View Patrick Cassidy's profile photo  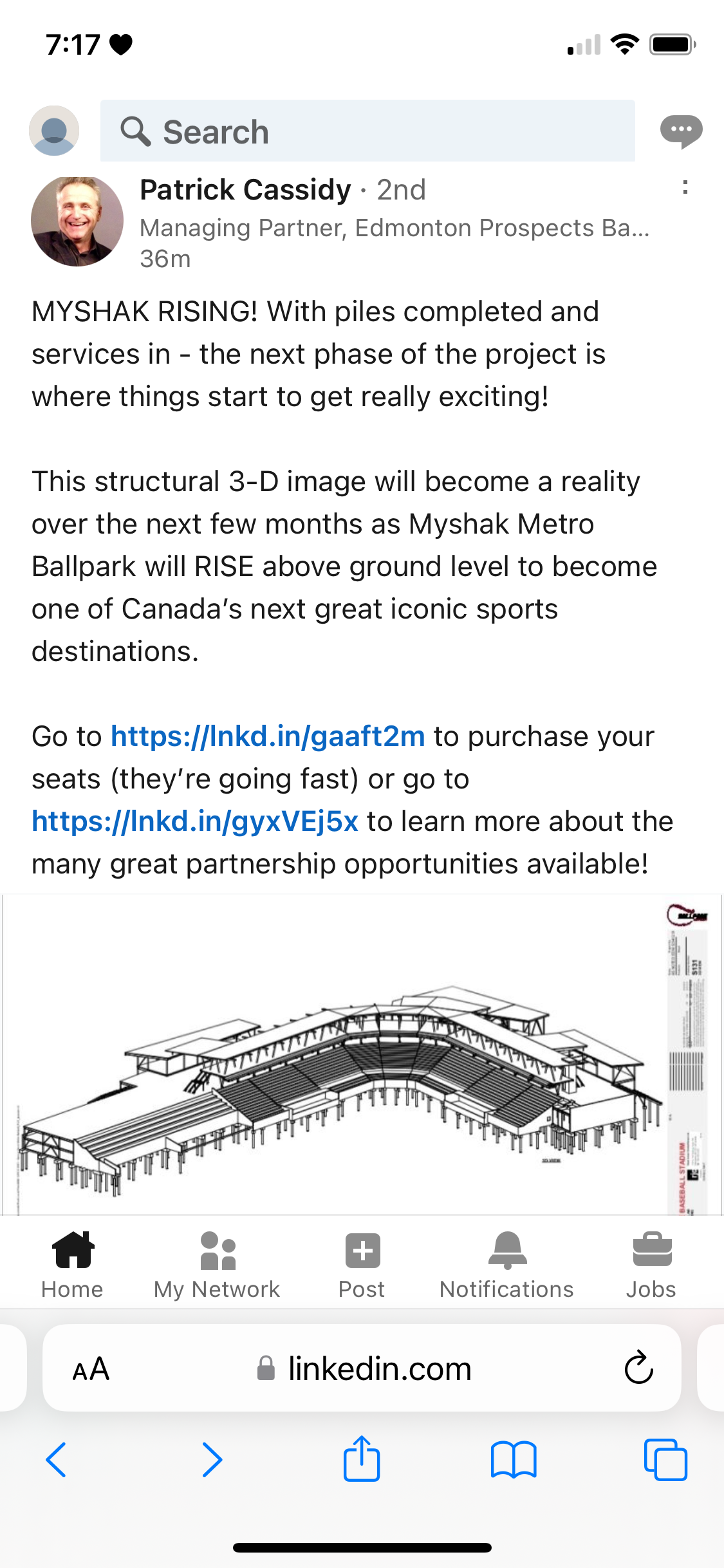(77, 221)
